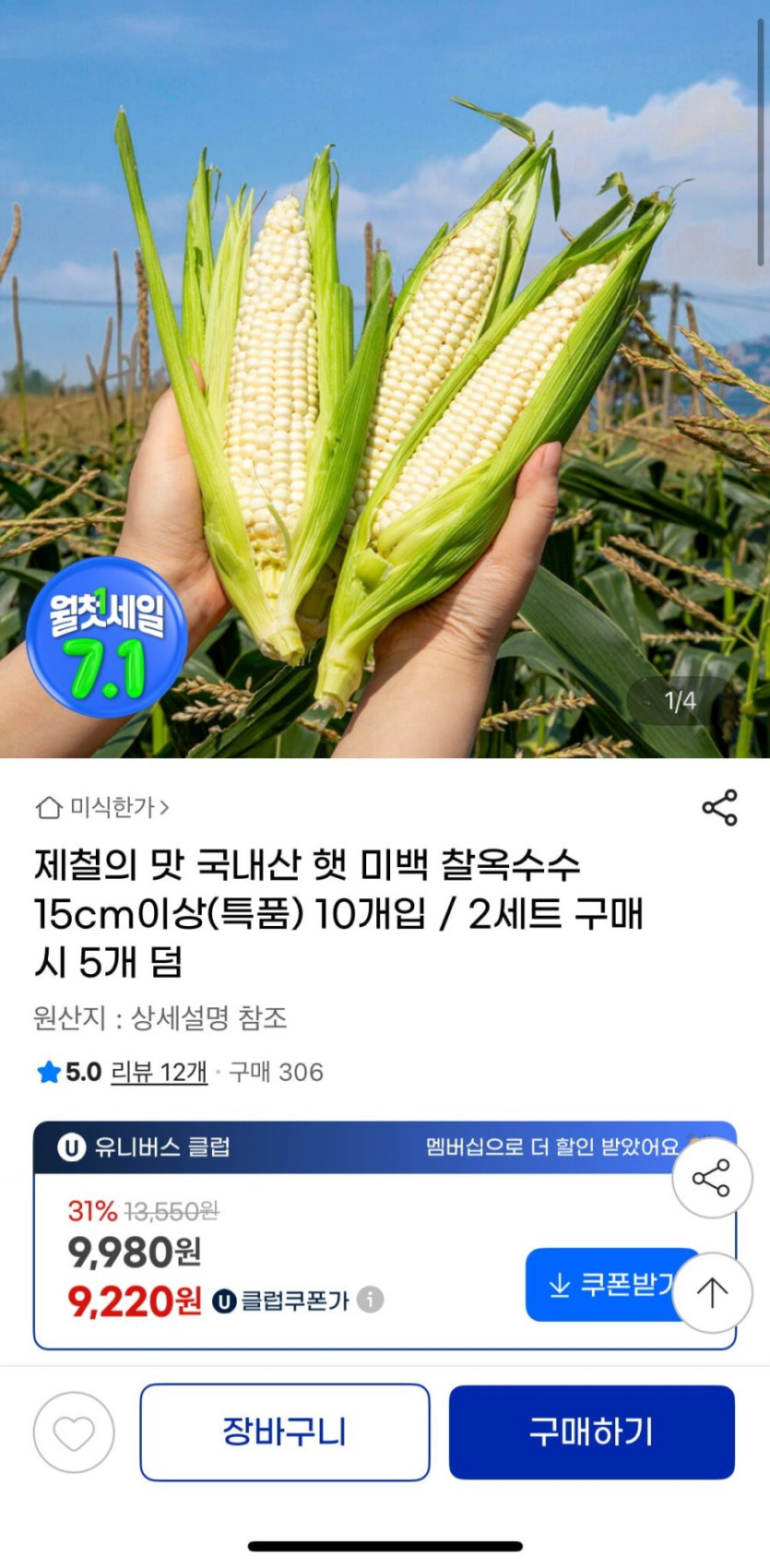Share this product via the title share icon
Viewport: 770px width, 1568px height.
coord(719,808)
